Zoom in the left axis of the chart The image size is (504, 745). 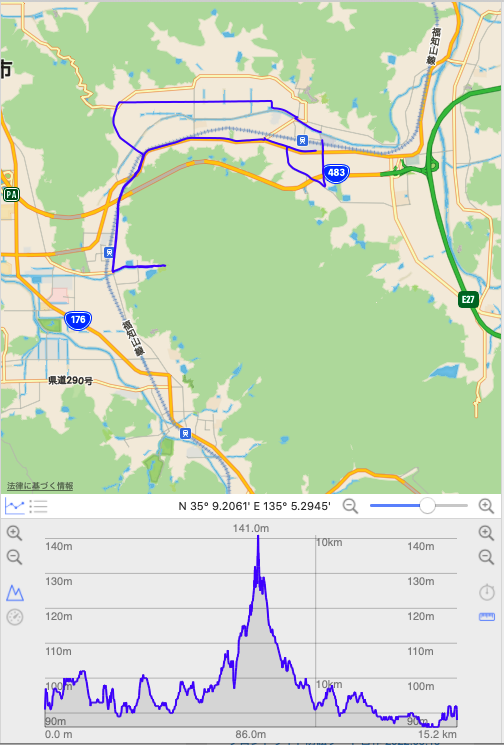pyautogui.click(x=15, y=533)
